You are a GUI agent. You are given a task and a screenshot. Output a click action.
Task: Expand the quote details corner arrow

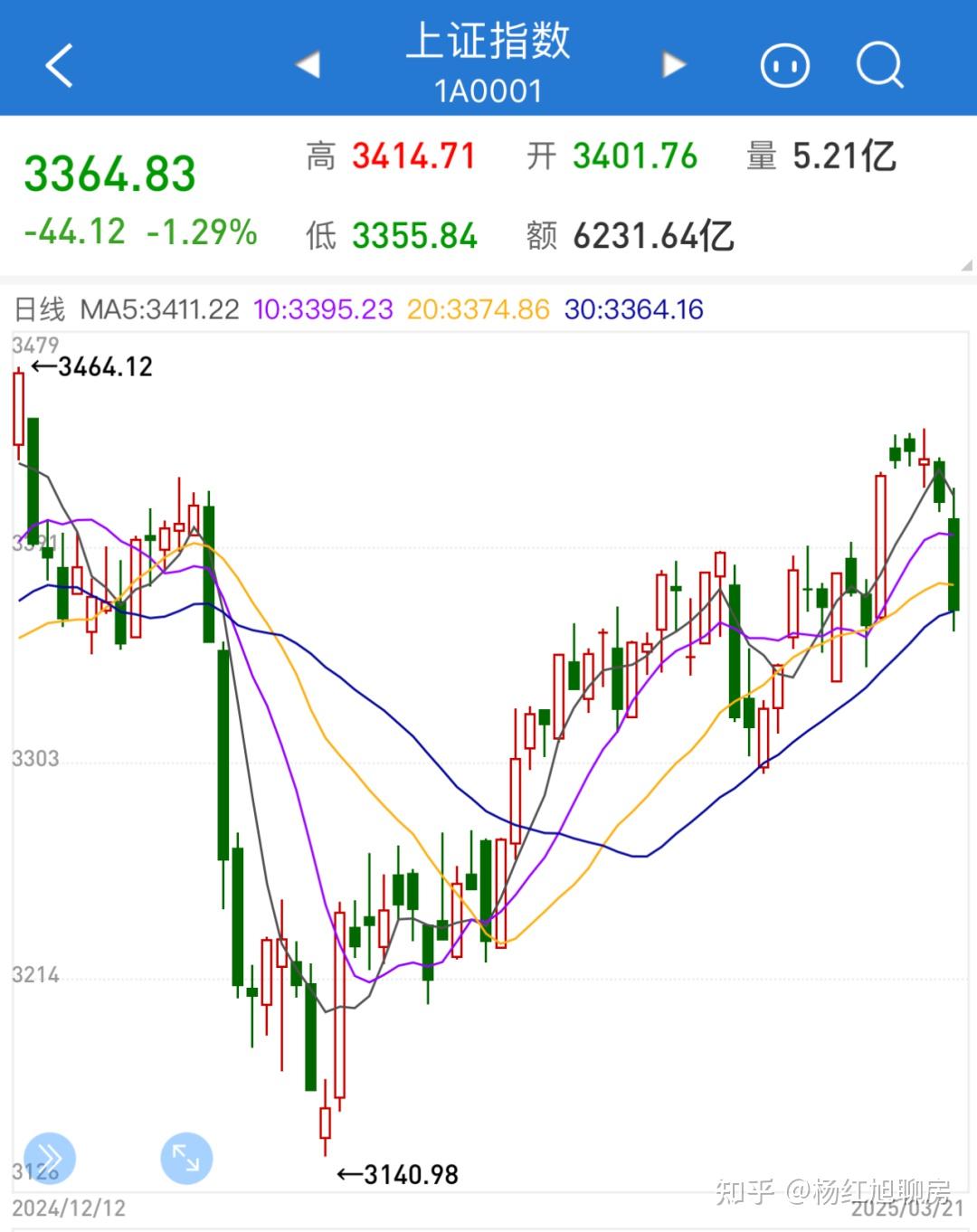pos(966,265)
